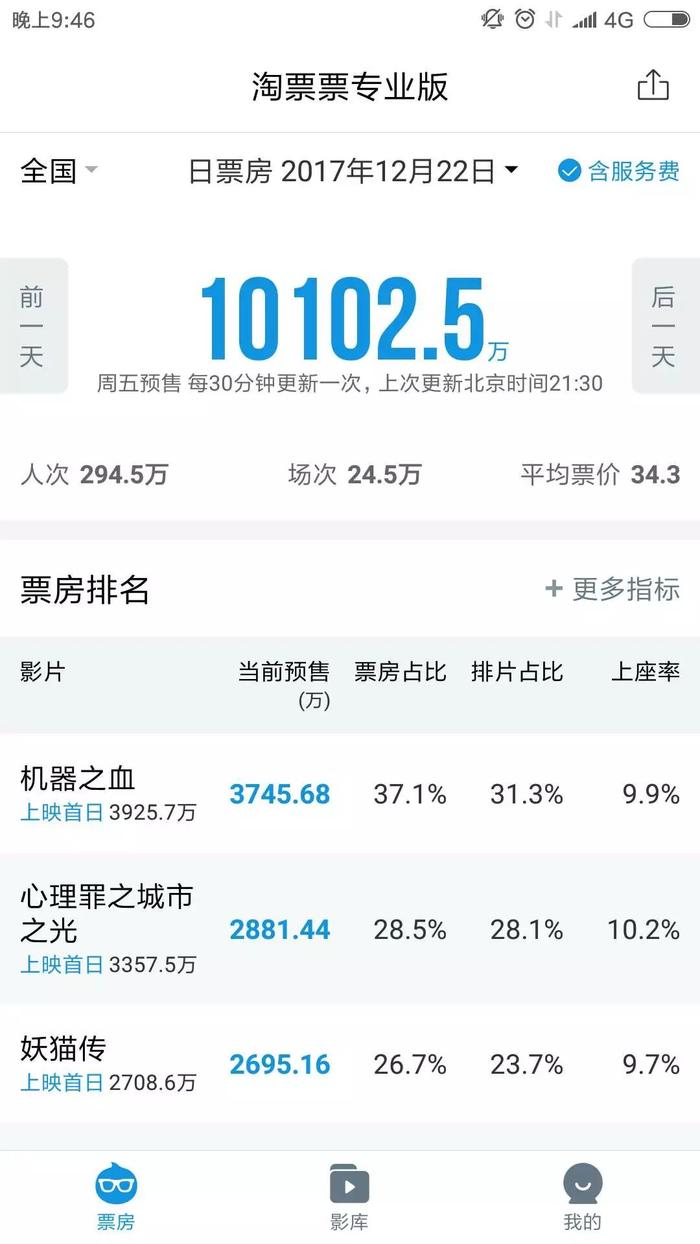The height and width of the screenshot is (1244, 700).
Task: Open 更多指标 to add metrics
Action: pyautogui.click(x=612, y=589)
